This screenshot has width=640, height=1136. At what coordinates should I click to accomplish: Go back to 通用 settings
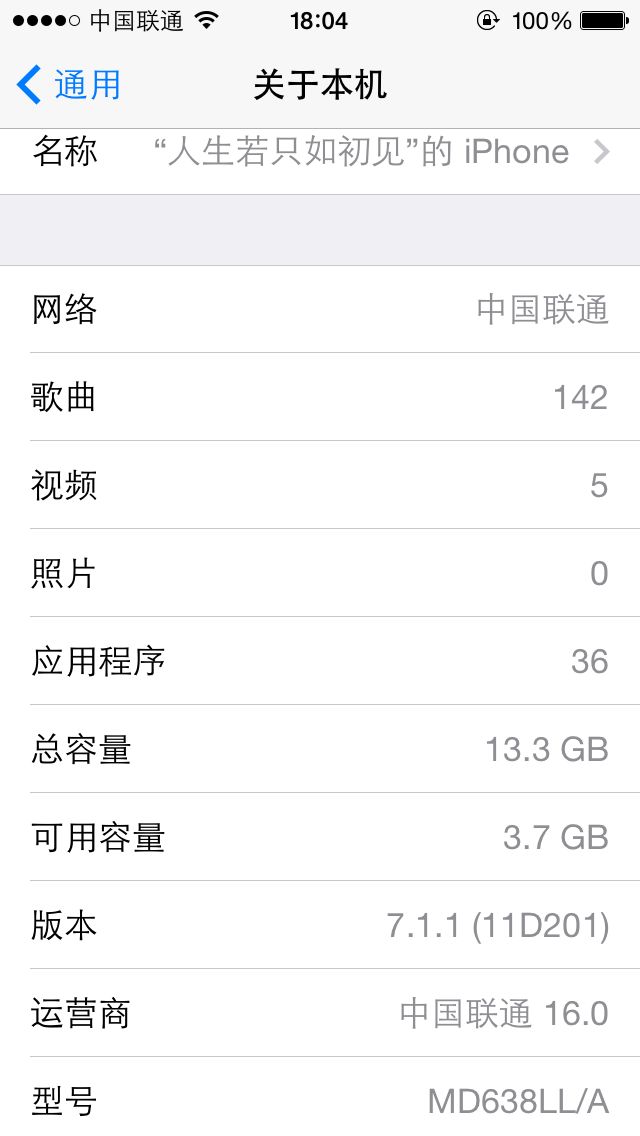(69, 85)
